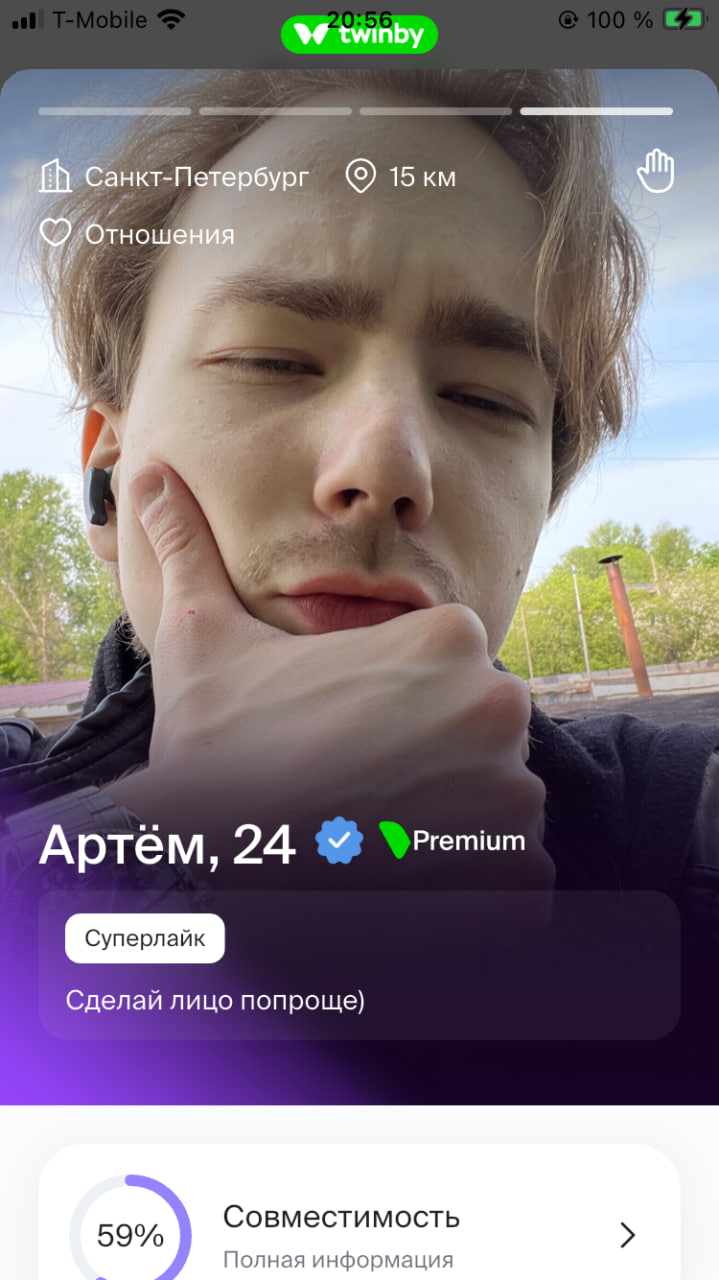Tap the blue verified badge near Артём

point(339,841)
